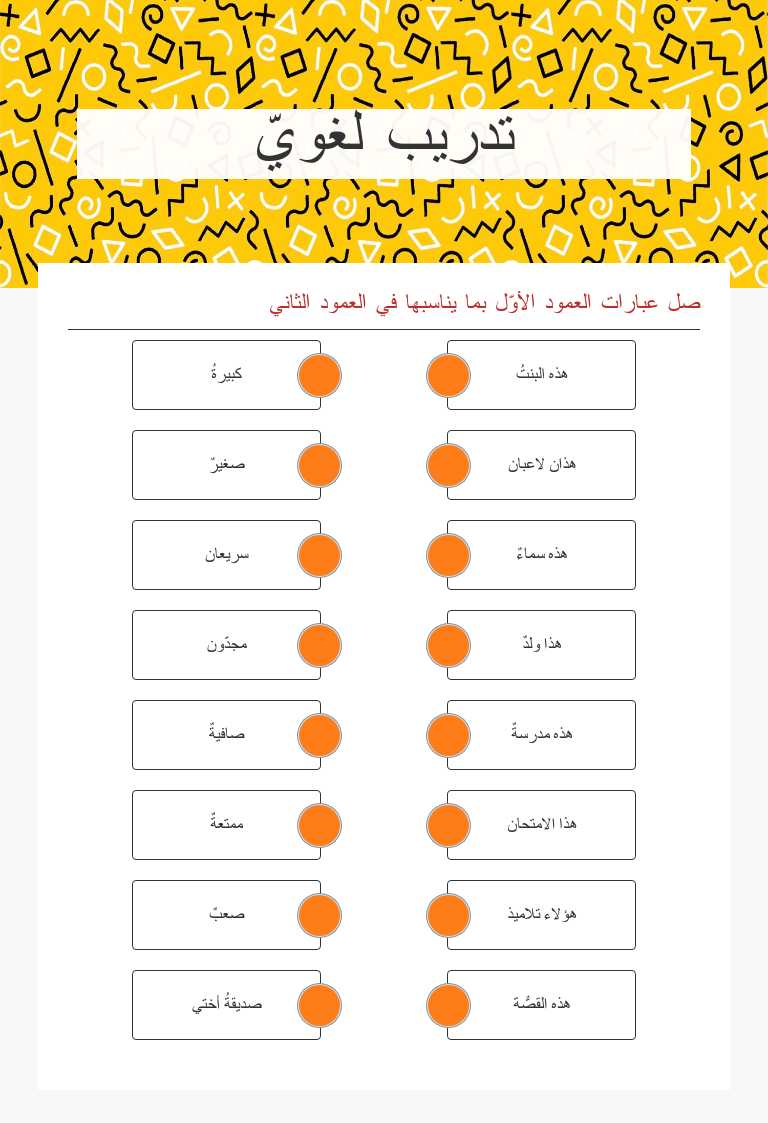Click the circle next to هذا الامتحان
This screenshot has width=768, height=1123.
pos(448,824)
